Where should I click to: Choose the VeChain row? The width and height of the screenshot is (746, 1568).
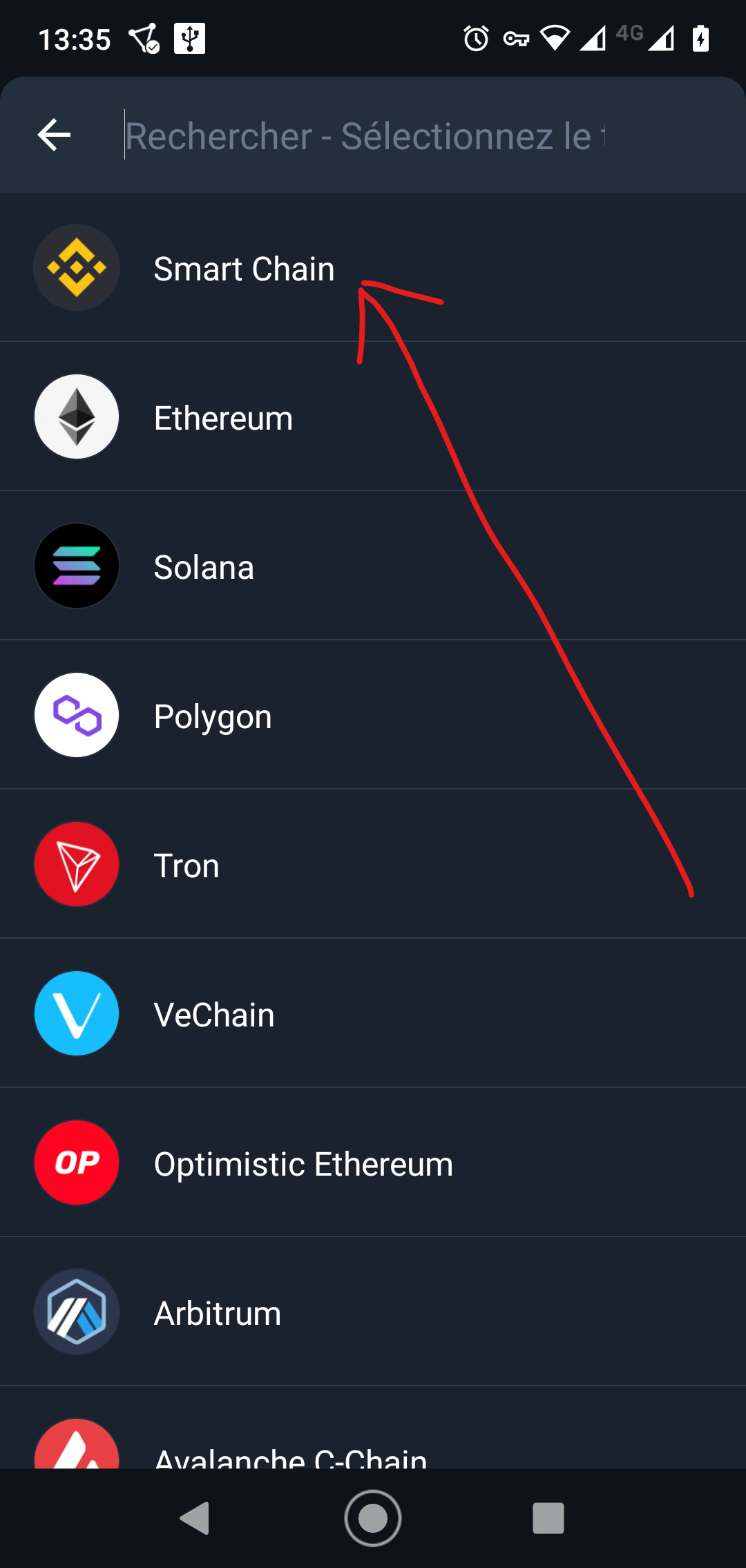[x=373, y=1013]
